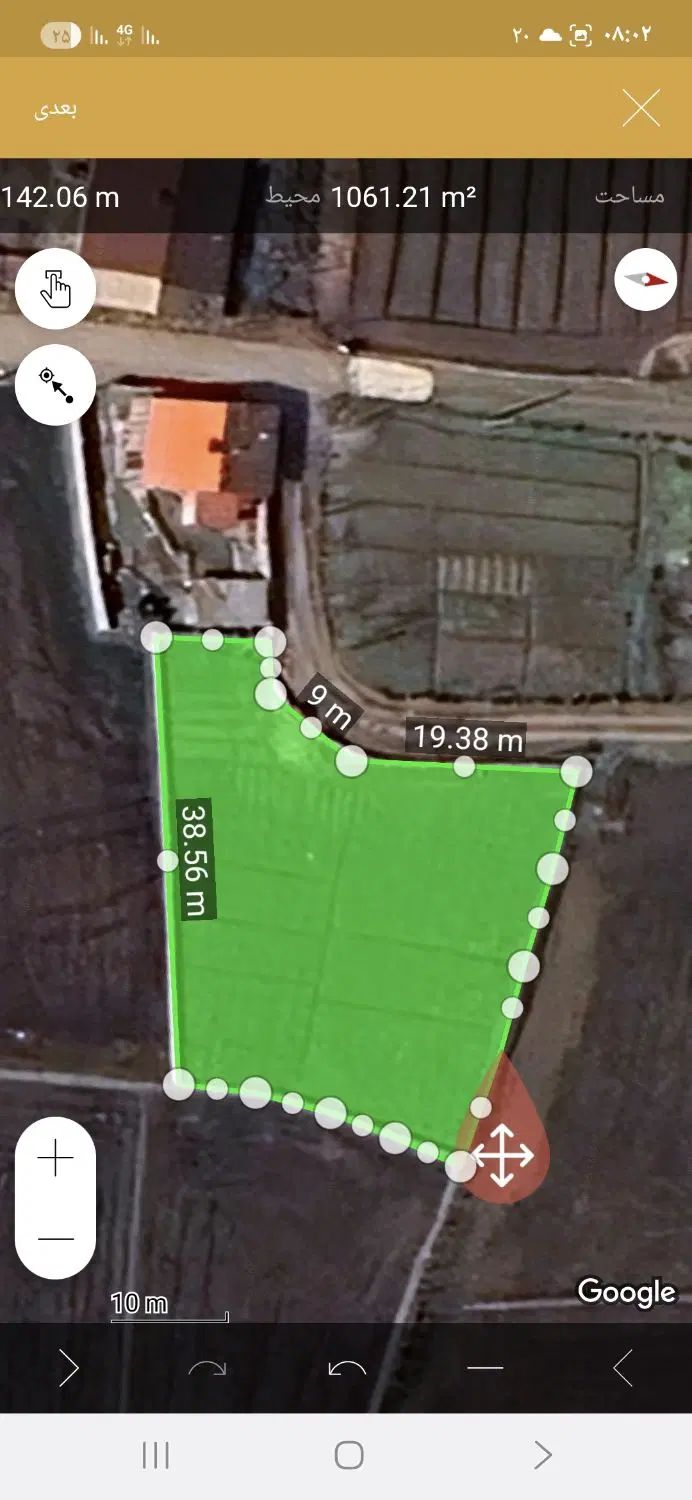
Task: Open recent apps from navigation bar
Action: (x=156, y=1455)
